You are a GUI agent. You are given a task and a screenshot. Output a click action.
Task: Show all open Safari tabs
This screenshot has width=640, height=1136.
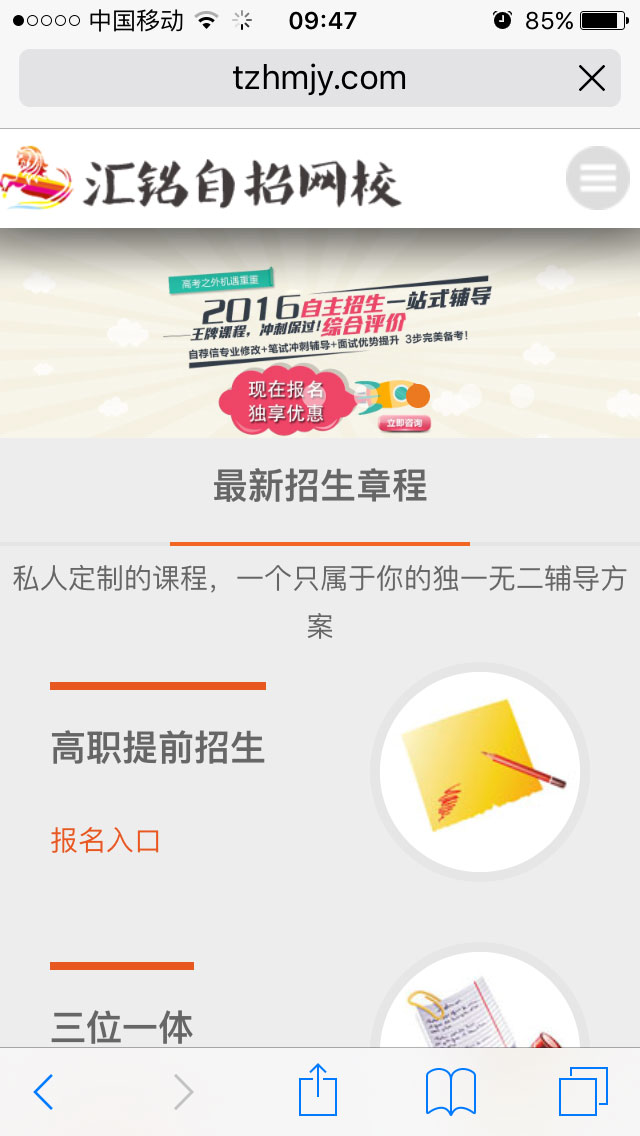pyautogui.click(x=582, y=1091)
